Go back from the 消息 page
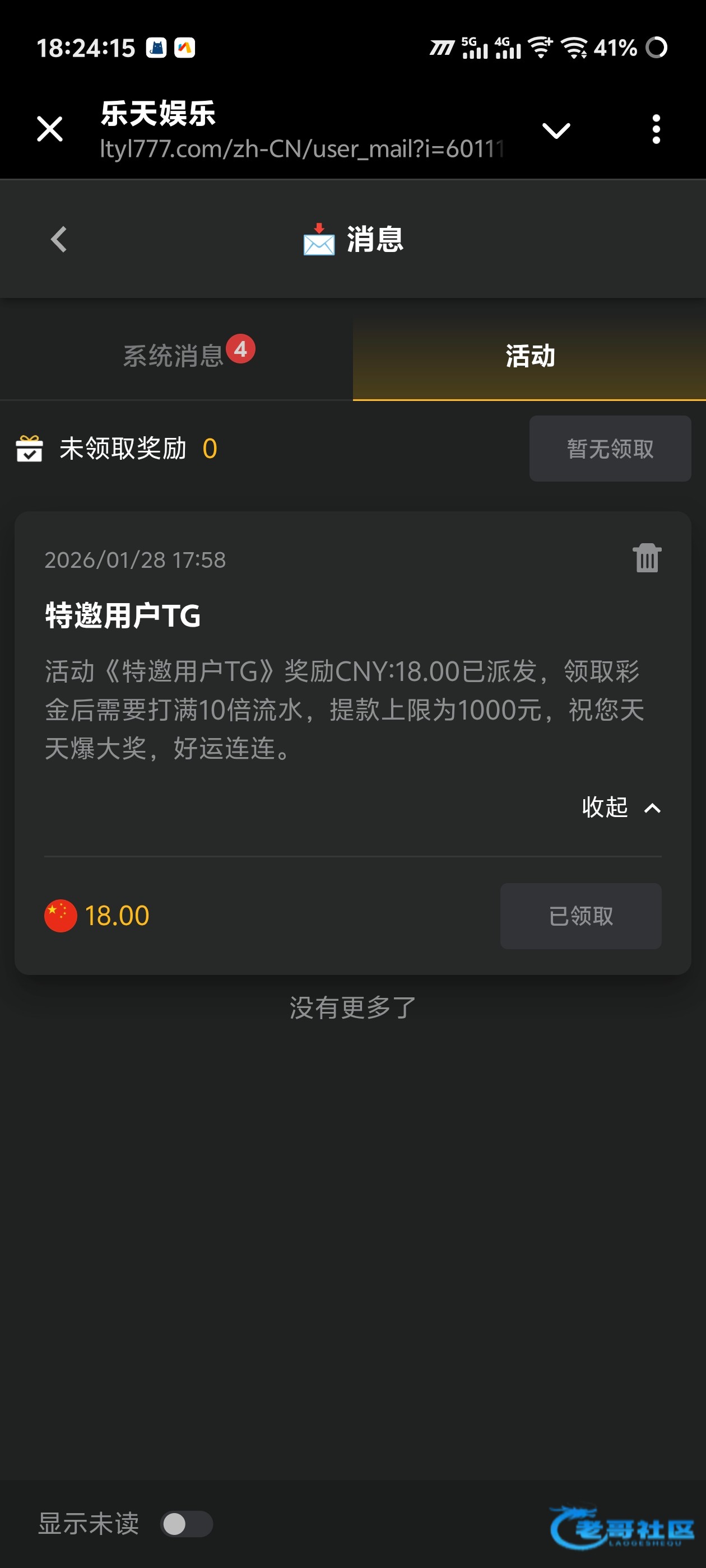Image resolution: width=706 pixels, height=1568 pixels. tap(59, 239)
